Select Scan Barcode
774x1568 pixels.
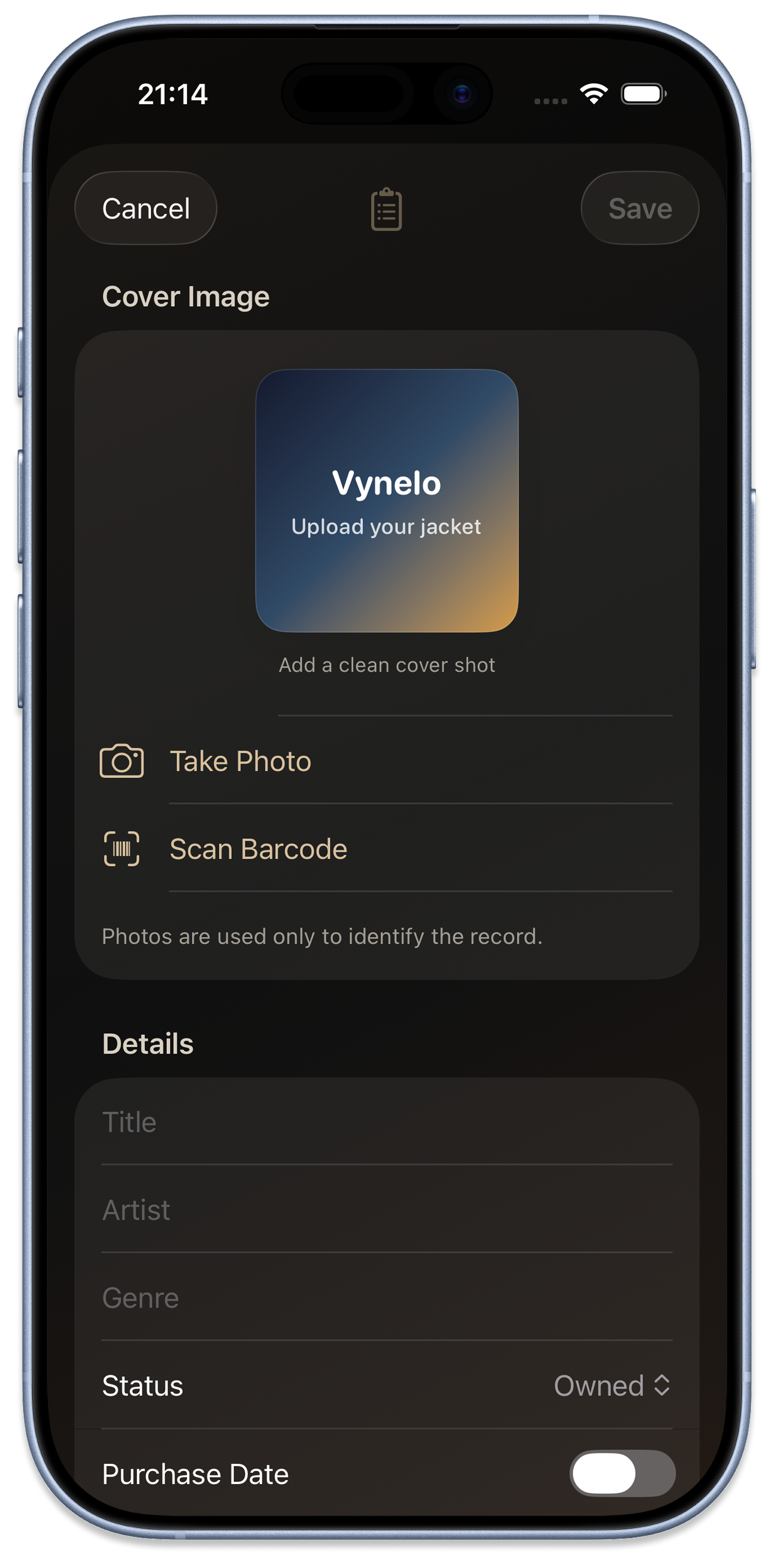coord(258,849)
